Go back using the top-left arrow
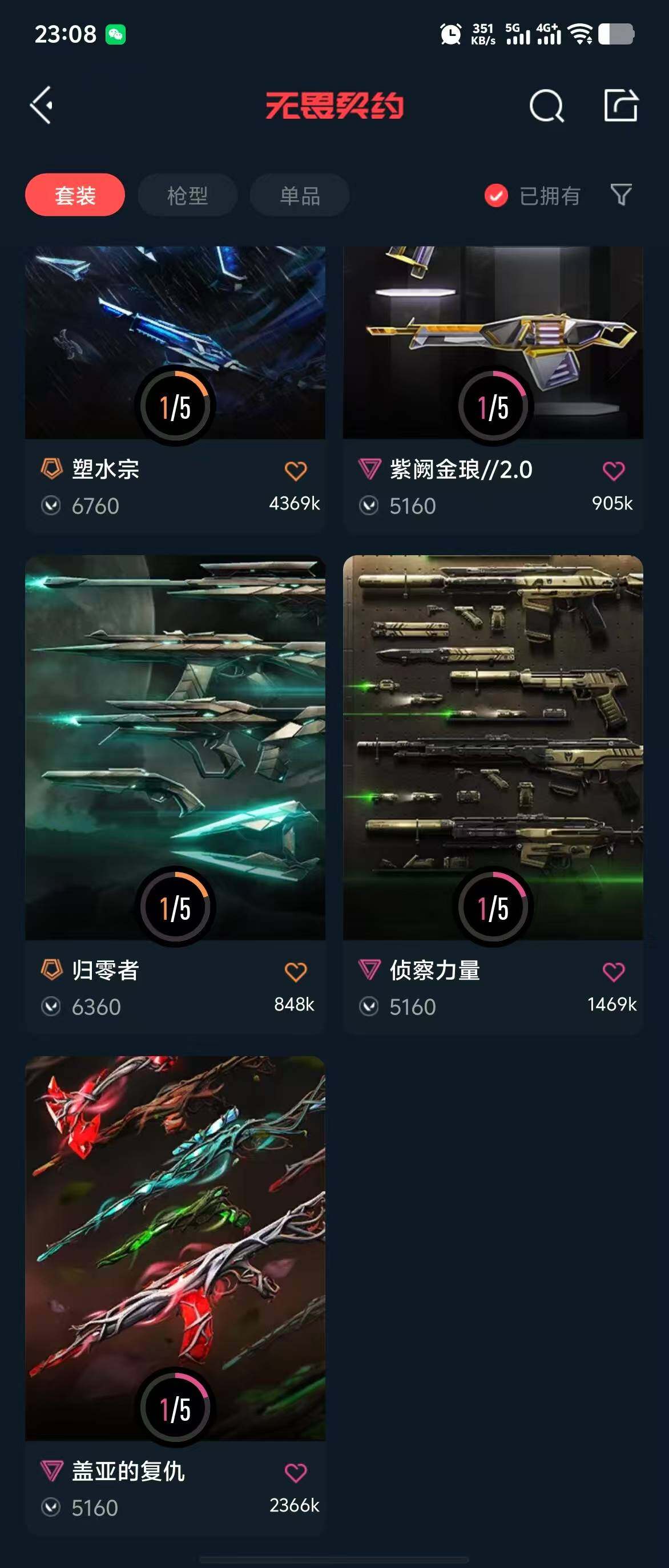 pos(42,106)
